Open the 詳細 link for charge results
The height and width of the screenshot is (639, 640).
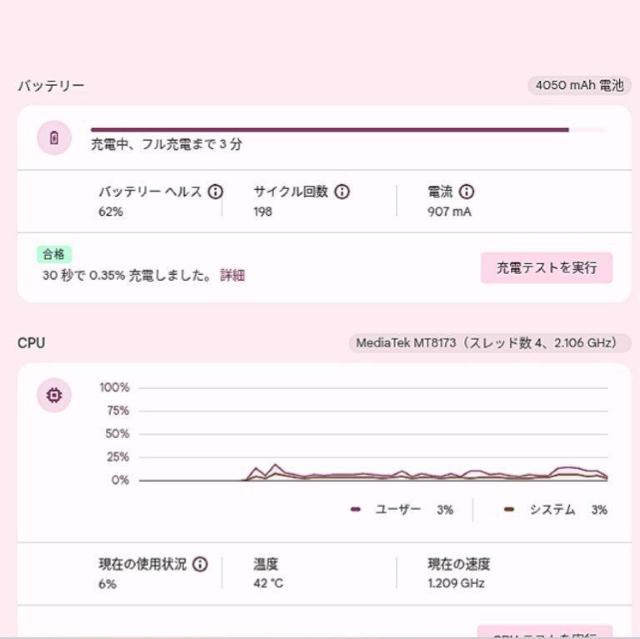click(x=232, y=275)
